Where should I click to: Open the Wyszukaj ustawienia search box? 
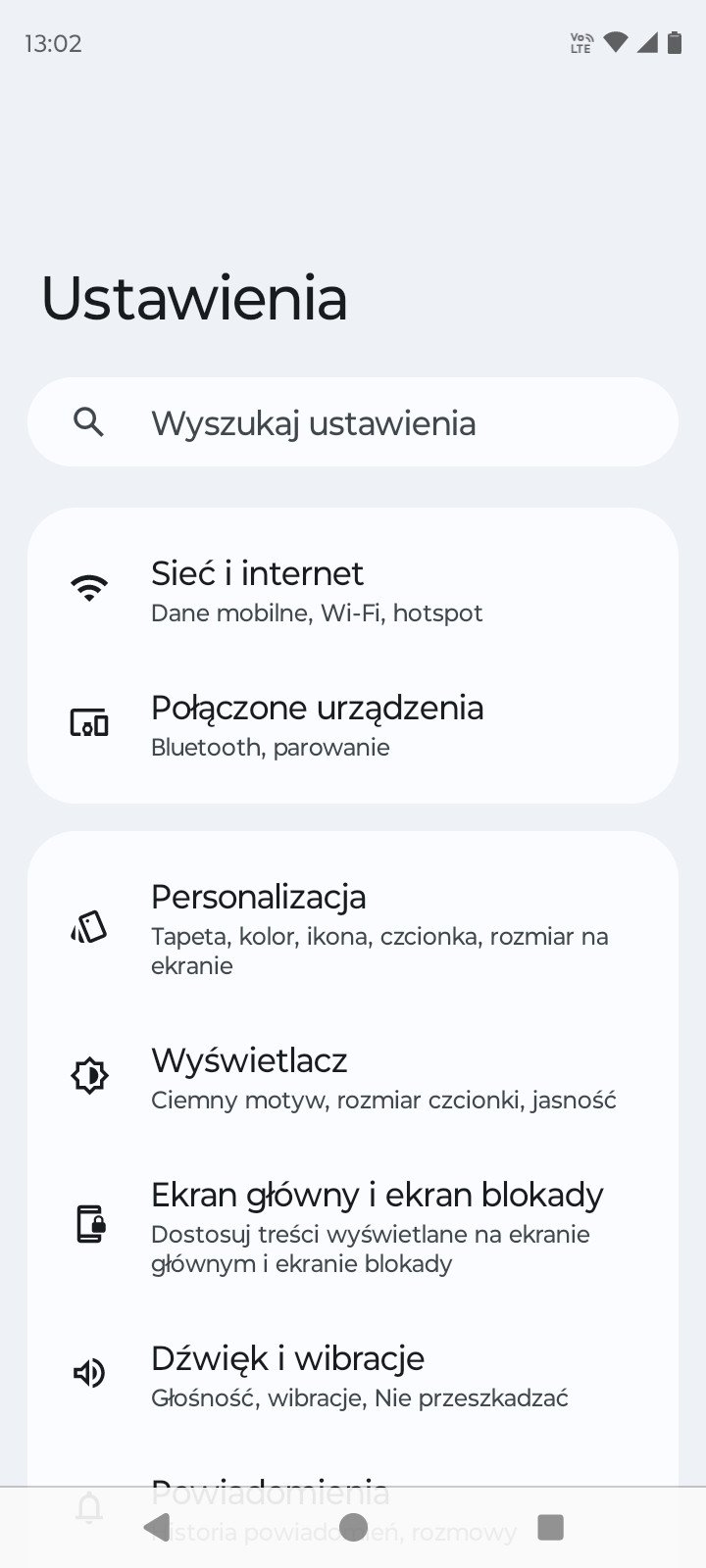353,422
